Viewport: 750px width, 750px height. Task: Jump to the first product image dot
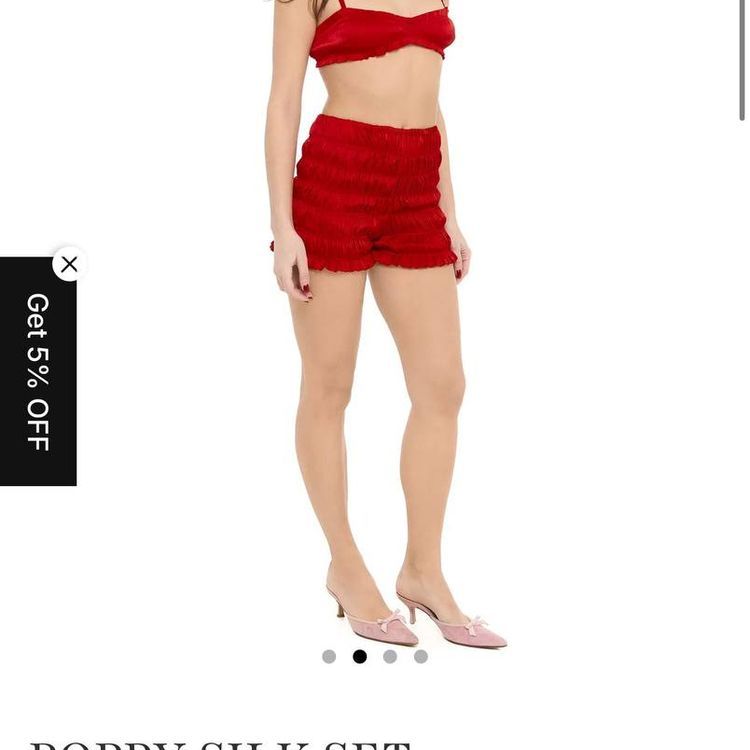(329, 657)
